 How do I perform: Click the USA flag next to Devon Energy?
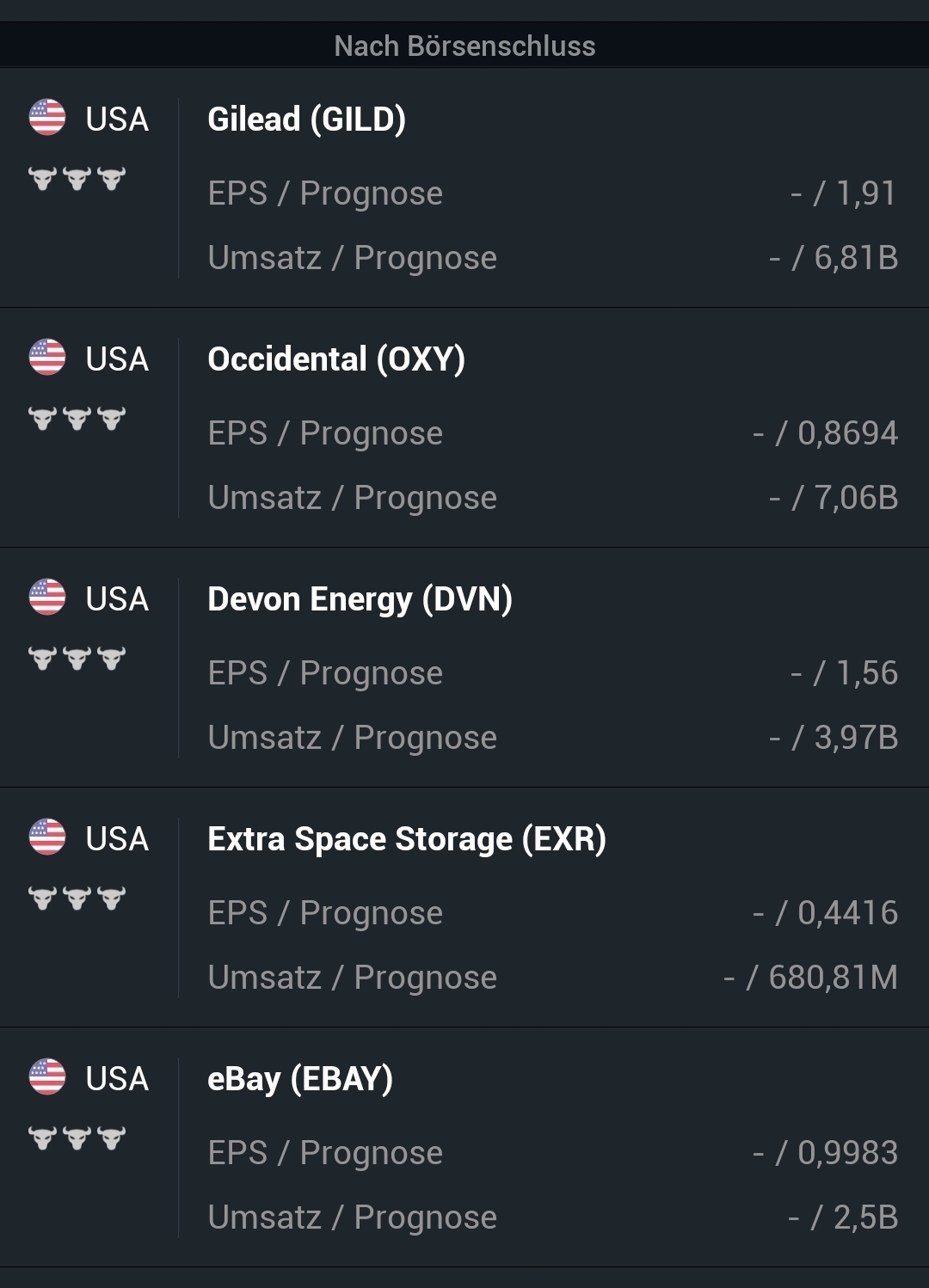[47, 598]
